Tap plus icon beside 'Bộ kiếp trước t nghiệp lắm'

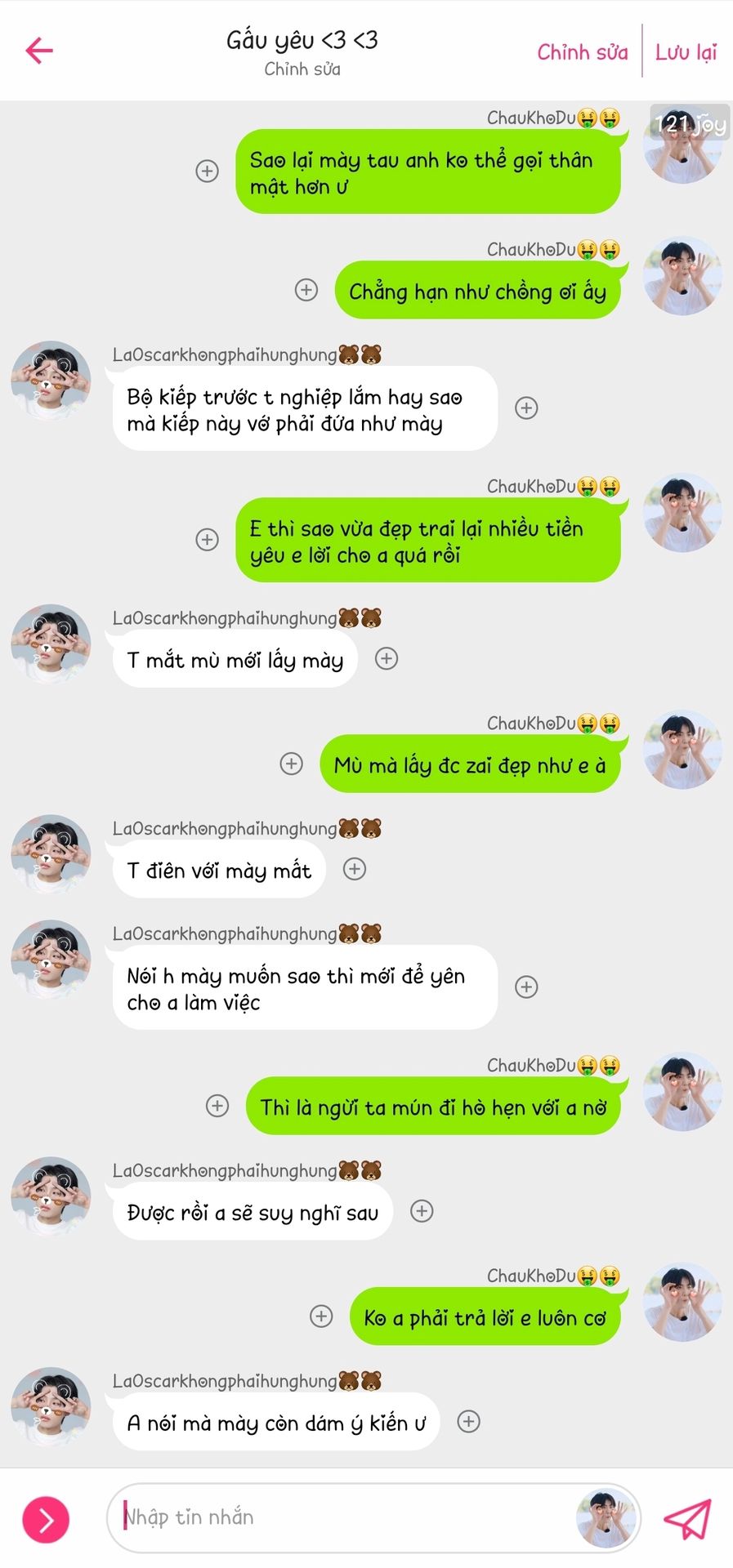(x=526, y=408)
